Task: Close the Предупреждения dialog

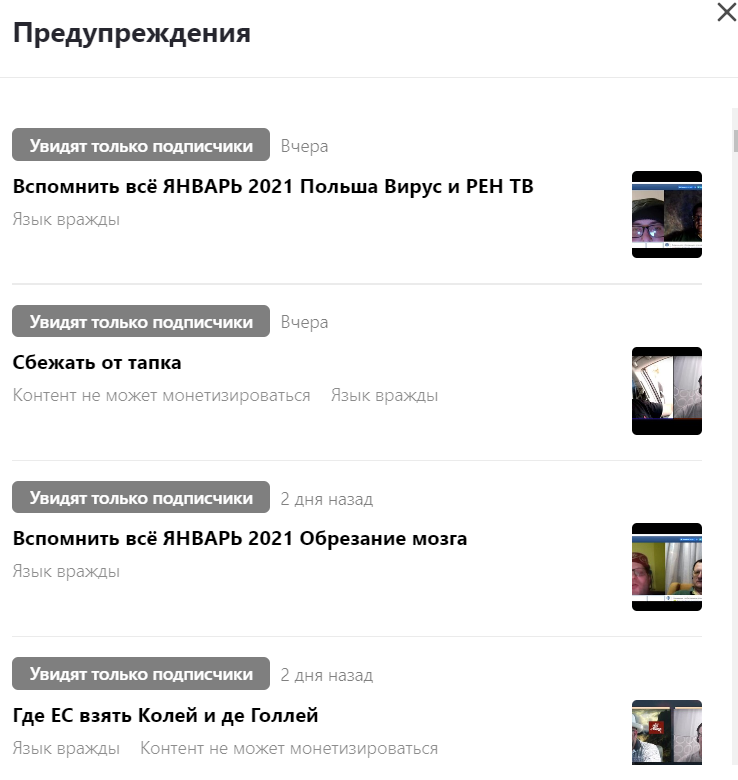Action: [x=726, y=12]
